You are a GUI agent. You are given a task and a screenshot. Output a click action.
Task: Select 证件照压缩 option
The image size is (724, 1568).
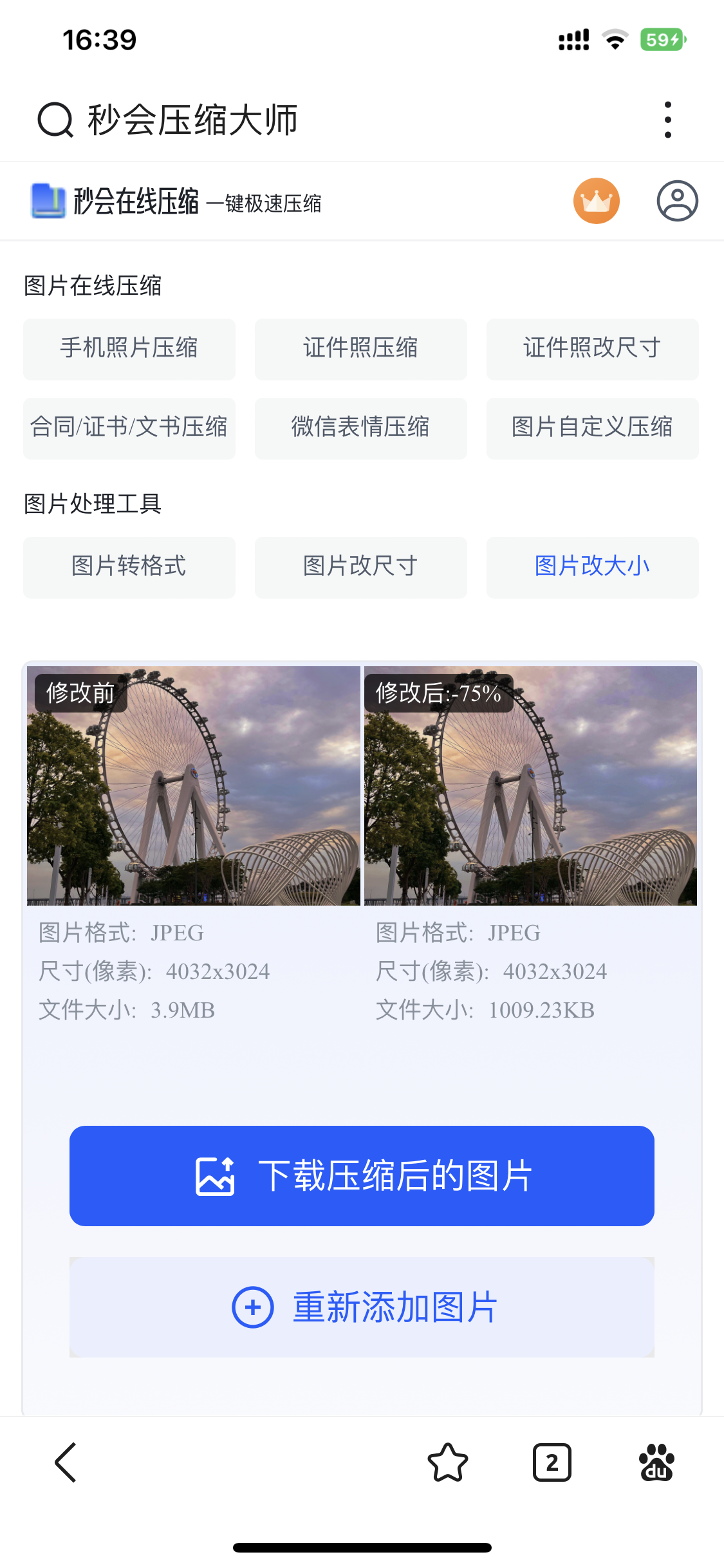(360, 348)
